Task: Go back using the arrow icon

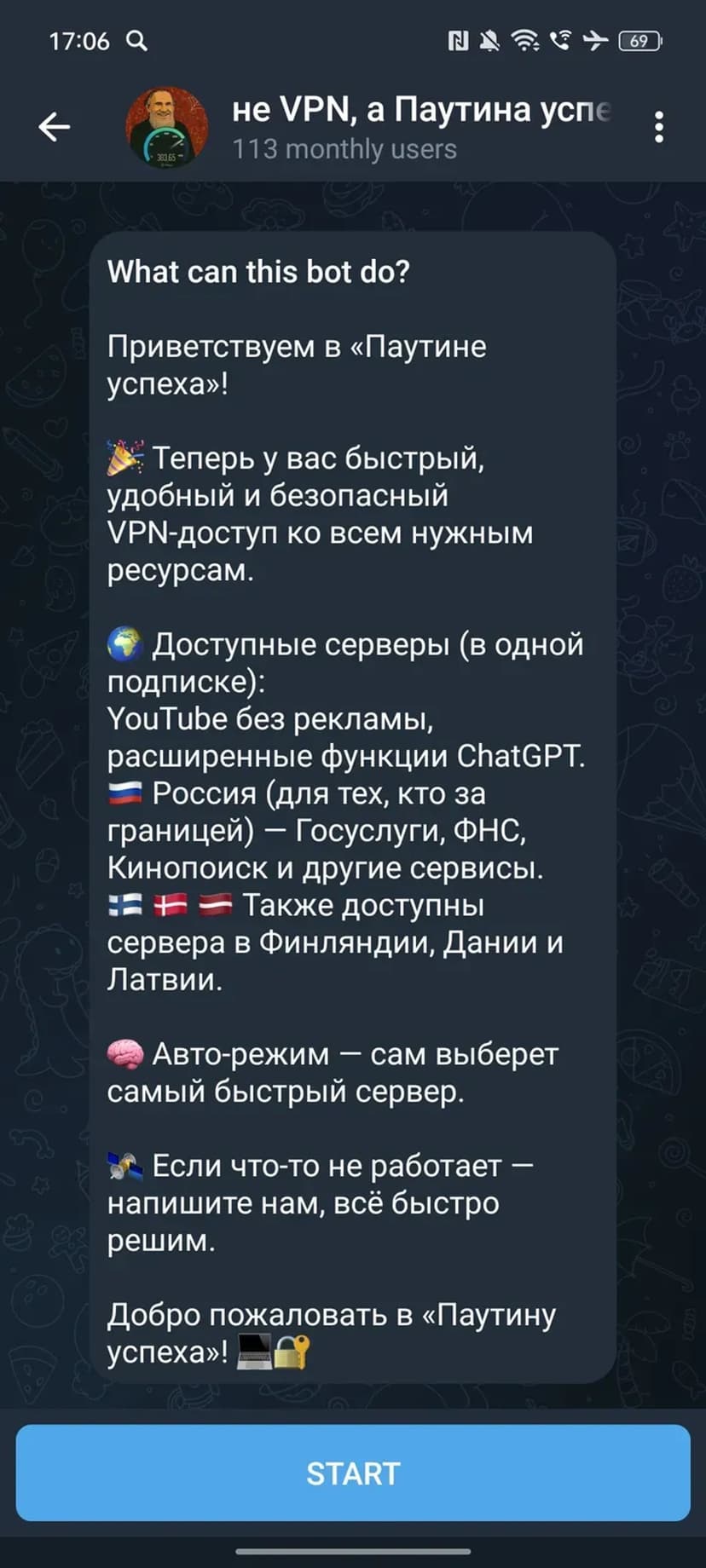Action: point(54,127)
